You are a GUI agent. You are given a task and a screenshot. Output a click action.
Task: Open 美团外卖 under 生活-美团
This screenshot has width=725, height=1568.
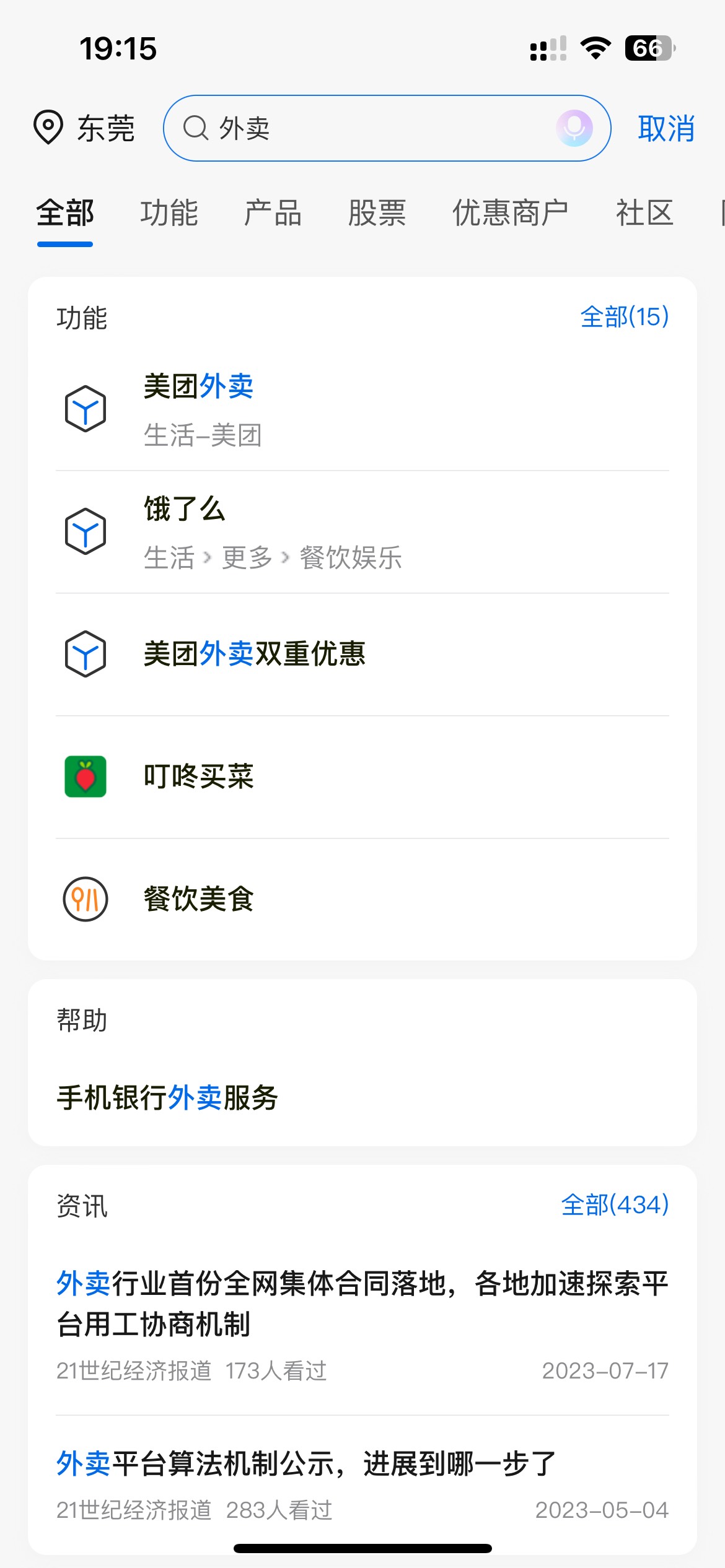362,409
